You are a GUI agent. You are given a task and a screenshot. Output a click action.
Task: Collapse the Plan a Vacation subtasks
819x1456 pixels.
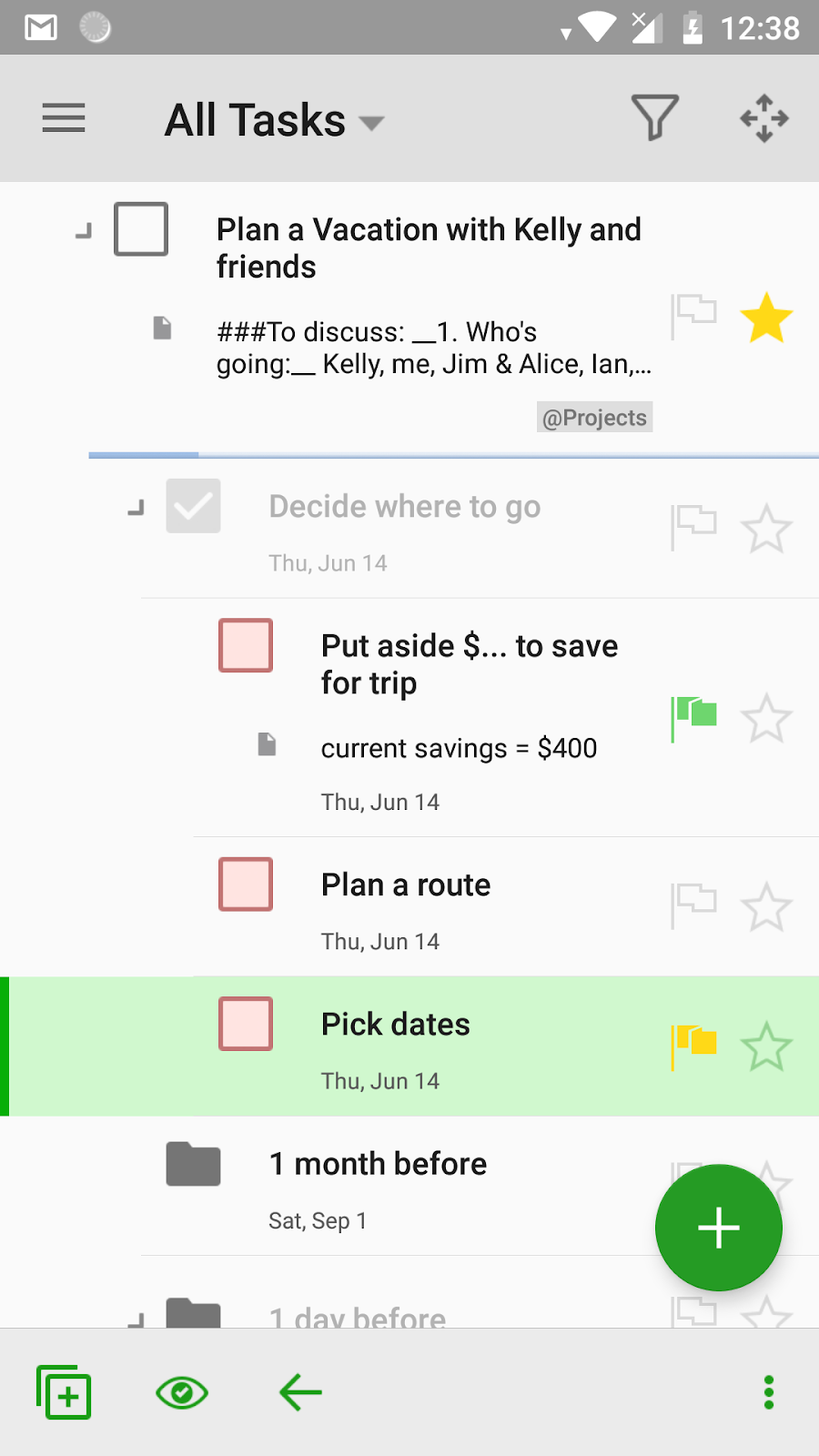[84, 231]
